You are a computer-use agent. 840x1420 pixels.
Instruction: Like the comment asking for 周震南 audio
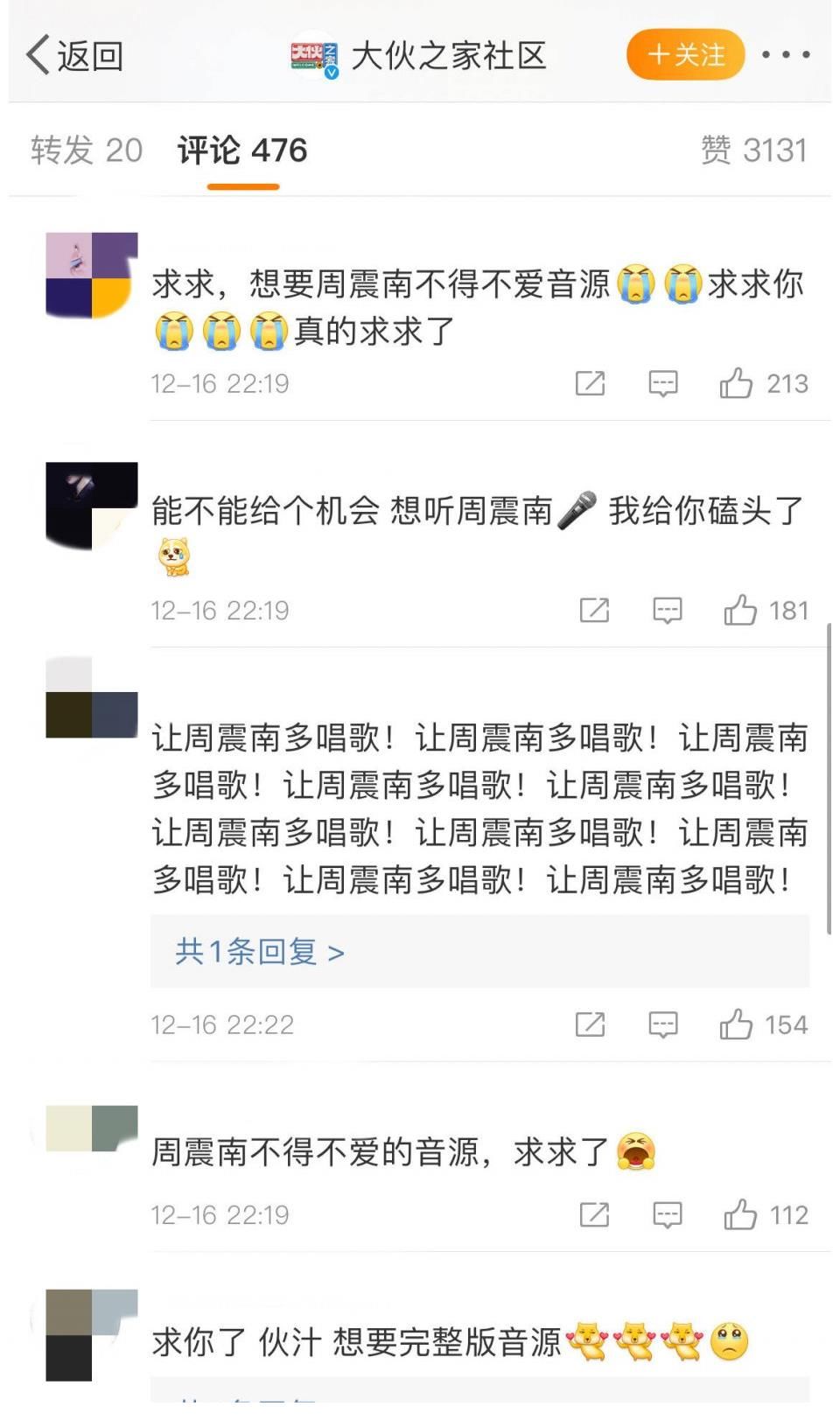[742, 383]
